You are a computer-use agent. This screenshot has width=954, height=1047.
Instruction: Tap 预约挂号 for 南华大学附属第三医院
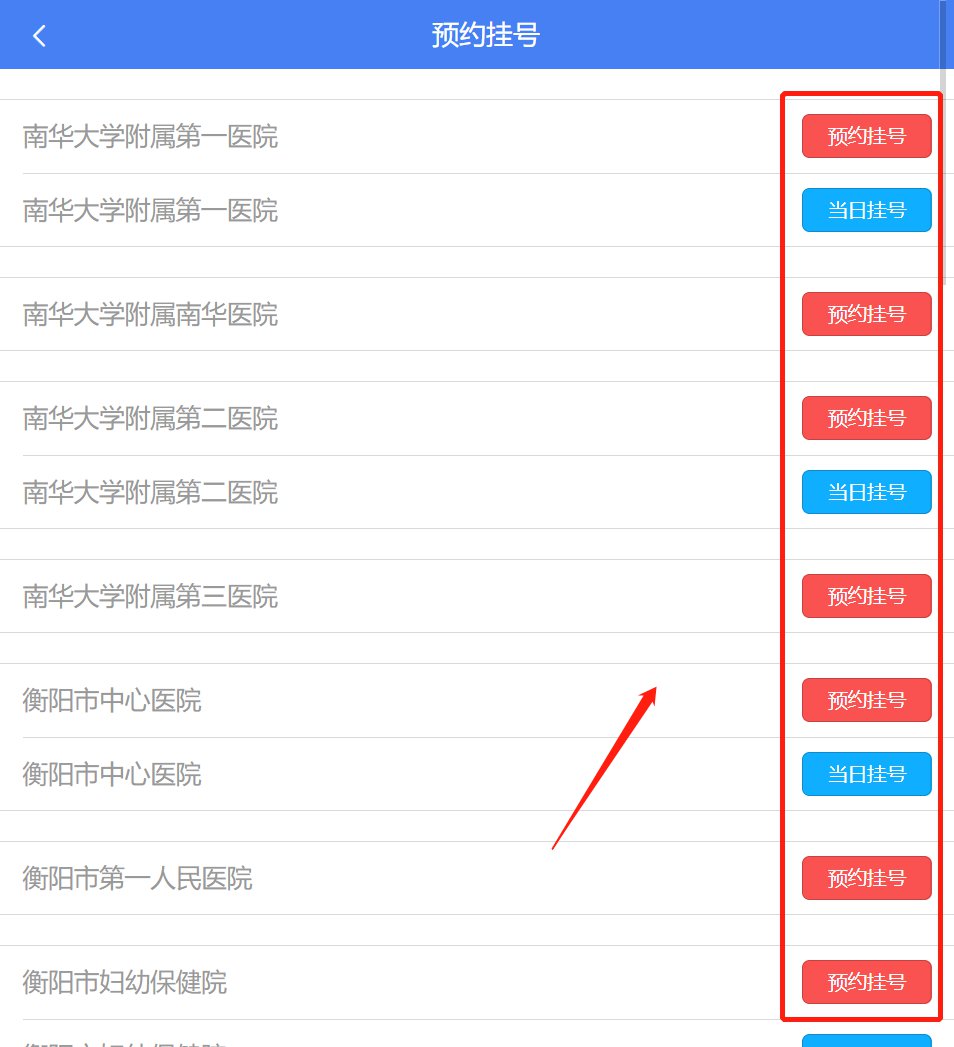[x=866, y=596]
